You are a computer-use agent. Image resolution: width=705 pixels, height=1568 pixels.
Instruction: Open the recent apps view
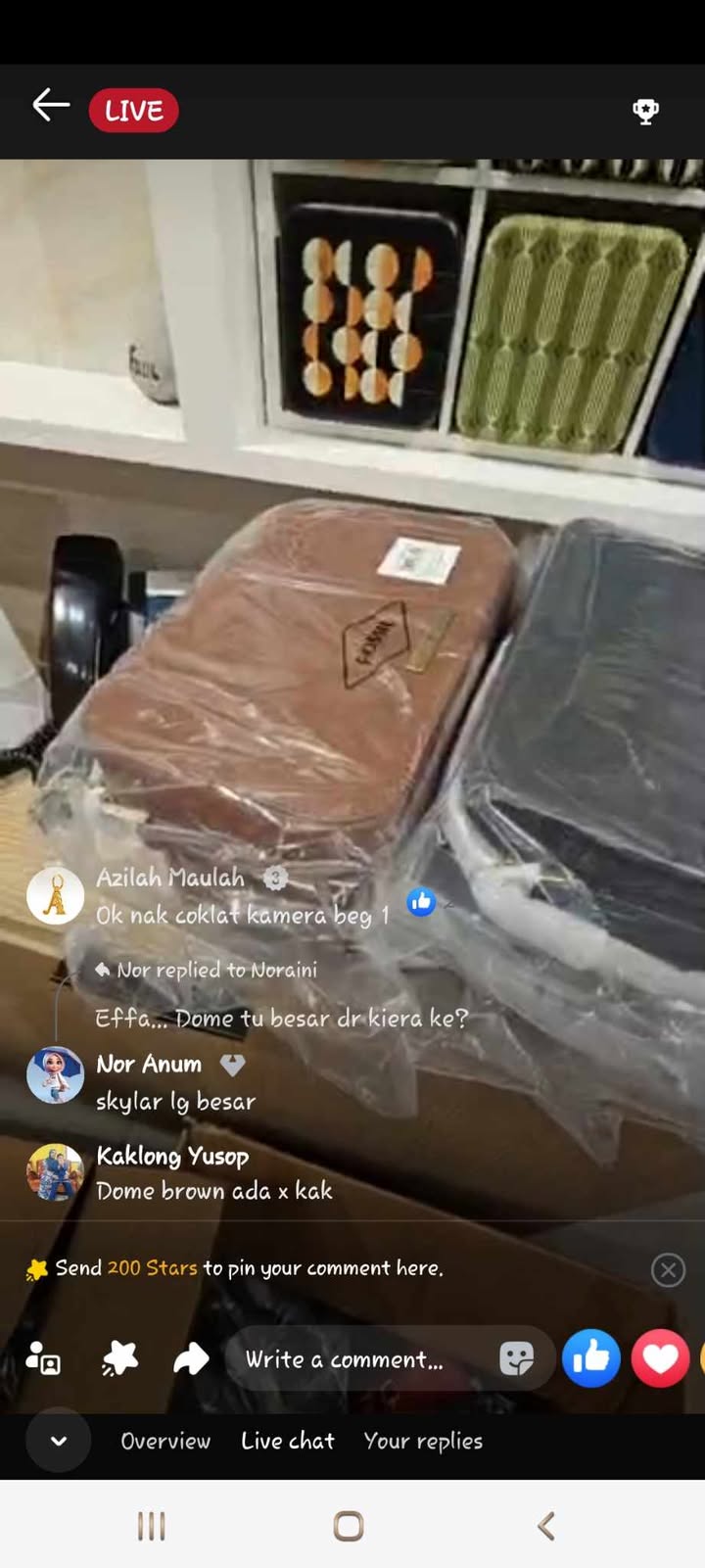tap(152, 1526)
